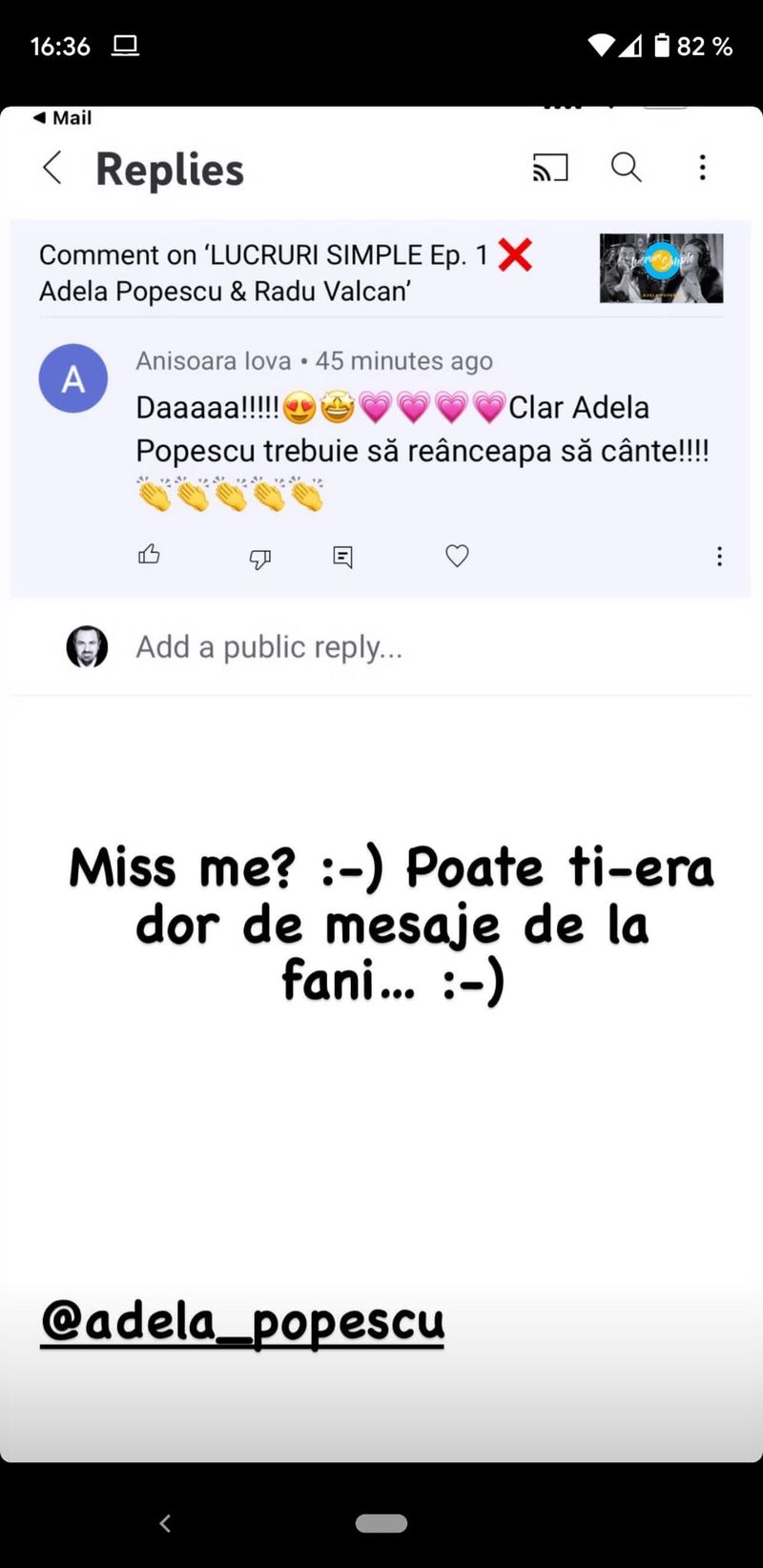Open the reply icon under the comment

(343, 557)
